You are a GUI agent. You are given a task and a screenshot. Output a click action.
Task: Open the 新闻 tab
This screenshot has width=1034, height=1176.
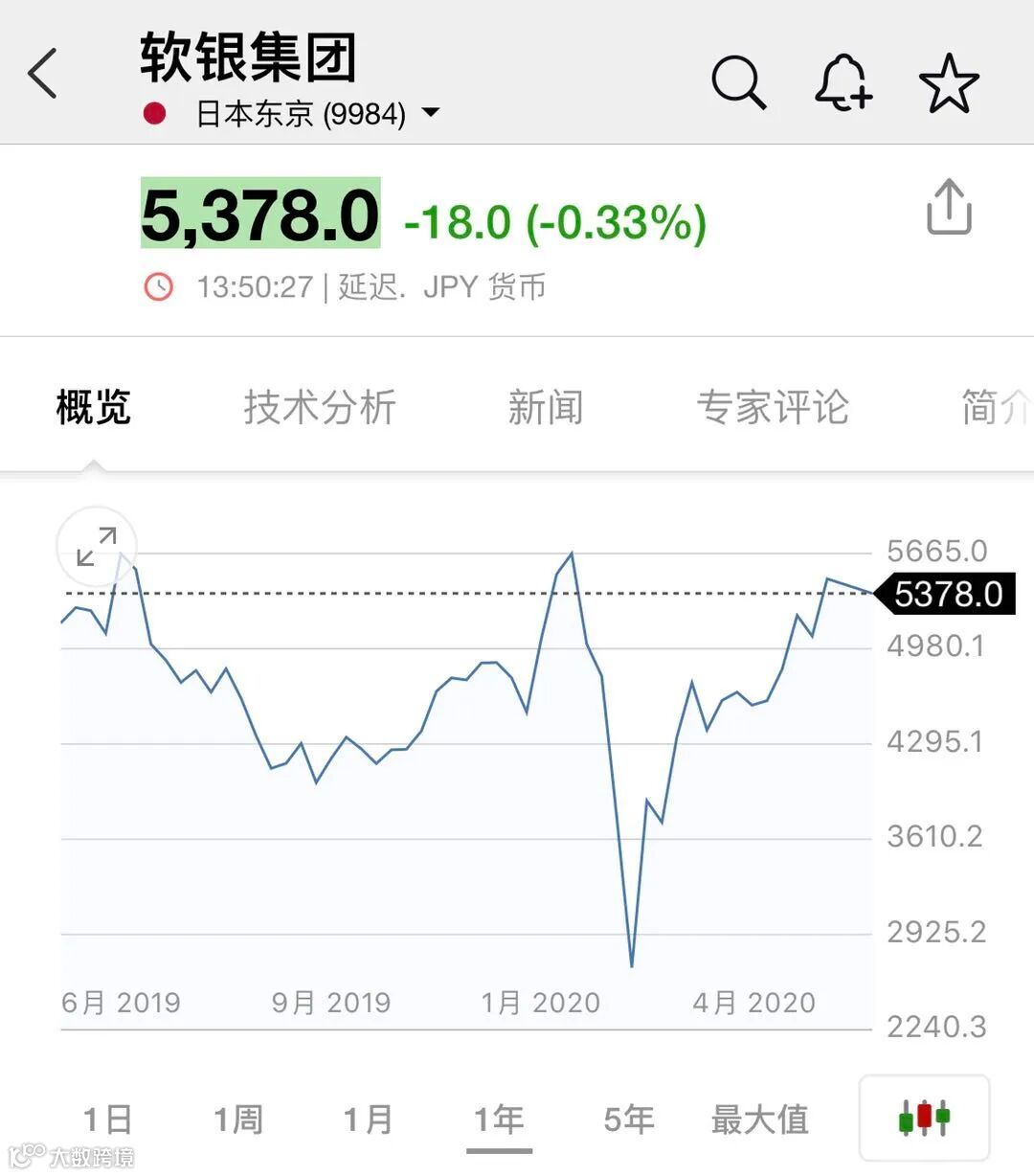tap(545, 407)
